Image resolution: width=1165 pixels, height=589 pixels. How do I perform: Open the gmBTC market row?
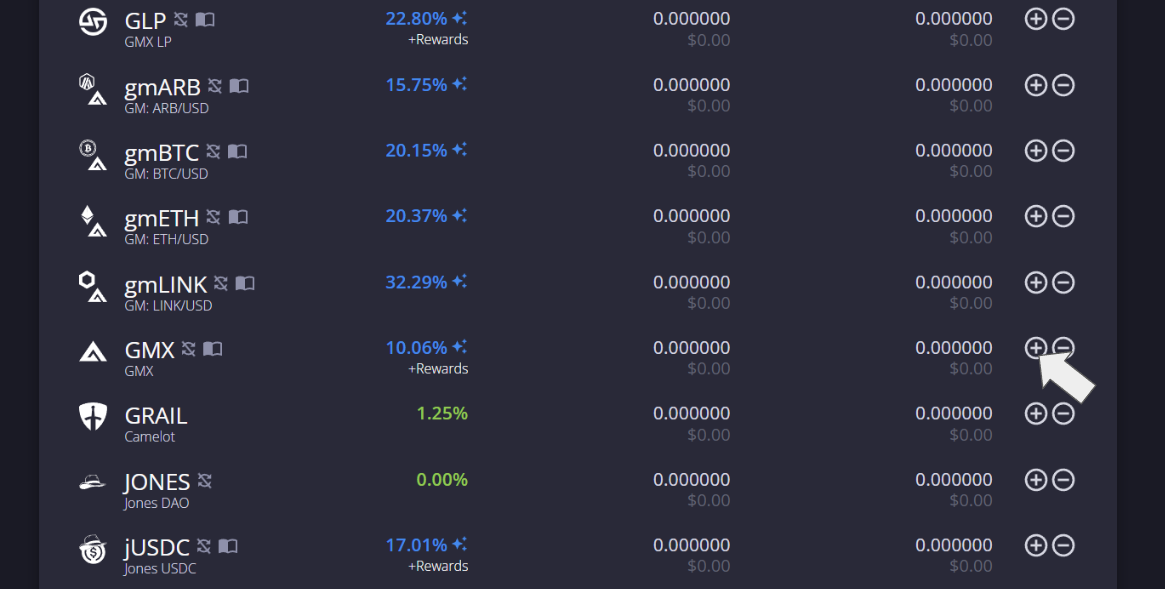(x=161, y=153)
